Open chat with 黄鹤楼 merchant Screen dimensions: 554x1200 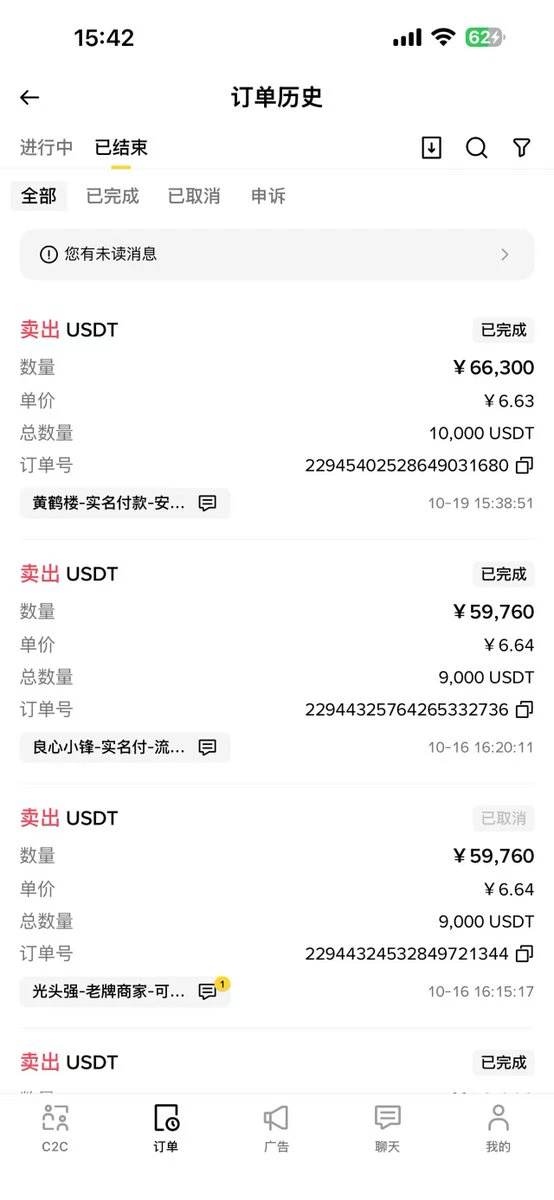coord(125,503)
